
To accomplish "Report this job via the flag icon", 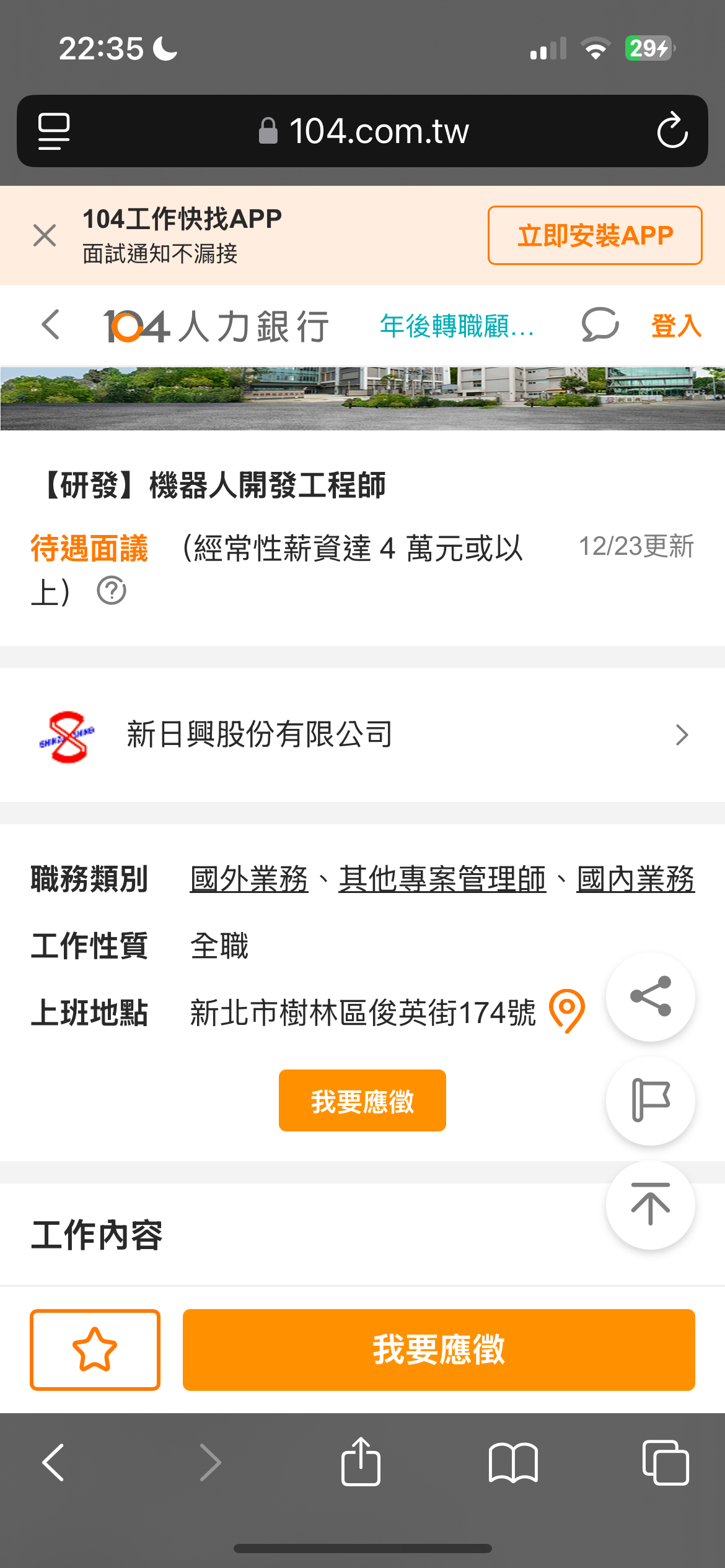I will pyautogui.click(x=651, y=1100).
